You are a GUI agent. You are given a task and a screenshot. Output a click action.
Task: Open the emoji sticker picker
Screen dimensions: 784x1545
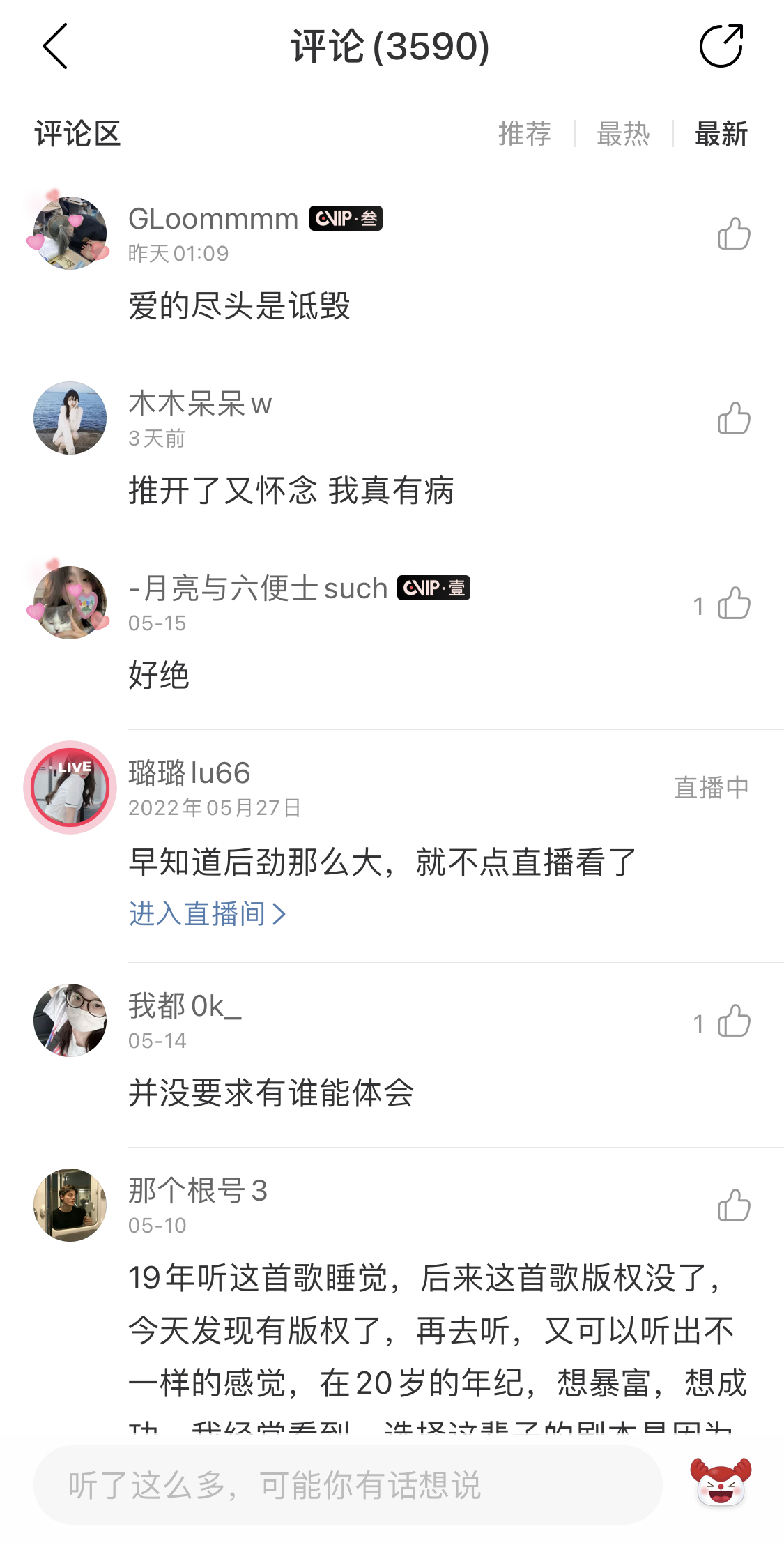coord(721,1484)
